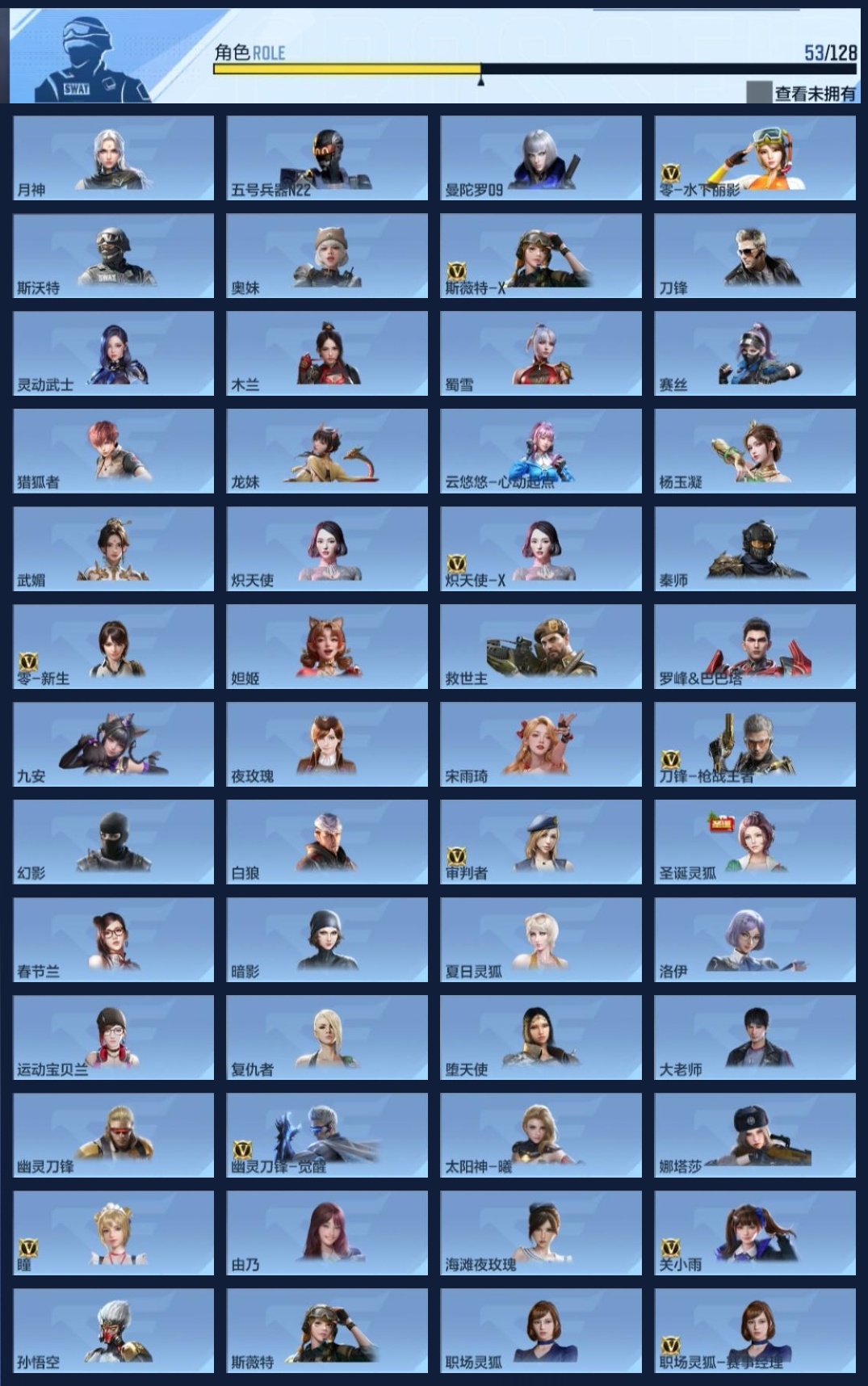Choose the 宋雨琦 role card
The width and height of the screenshot is (868, 1386).
coord(541,745)
